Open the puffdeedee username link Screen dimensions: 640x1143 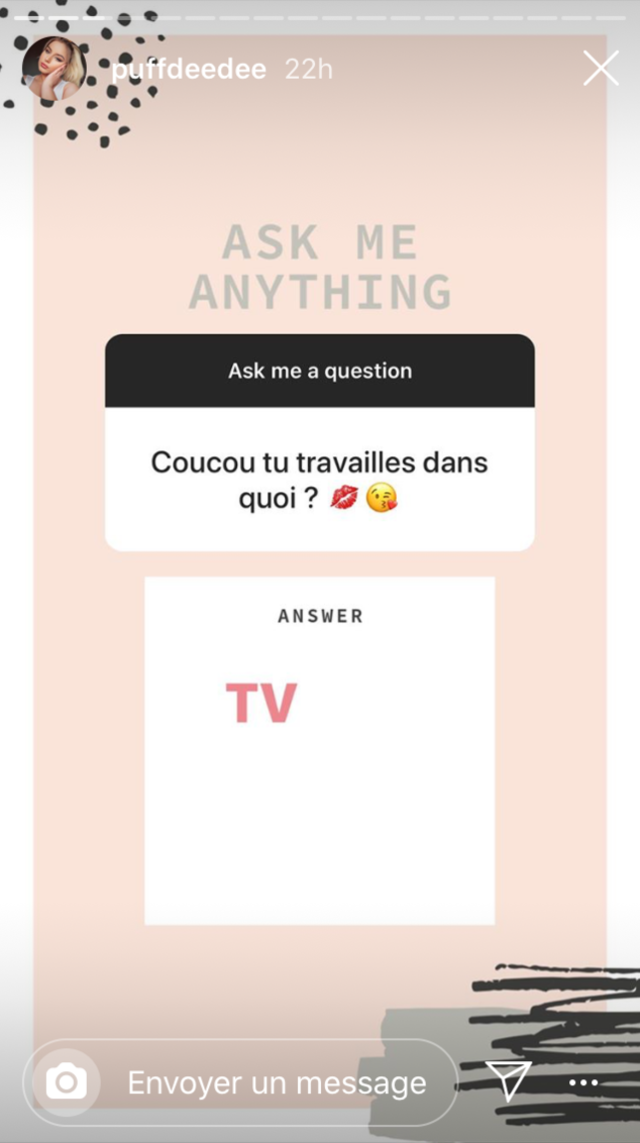(188, 70)
